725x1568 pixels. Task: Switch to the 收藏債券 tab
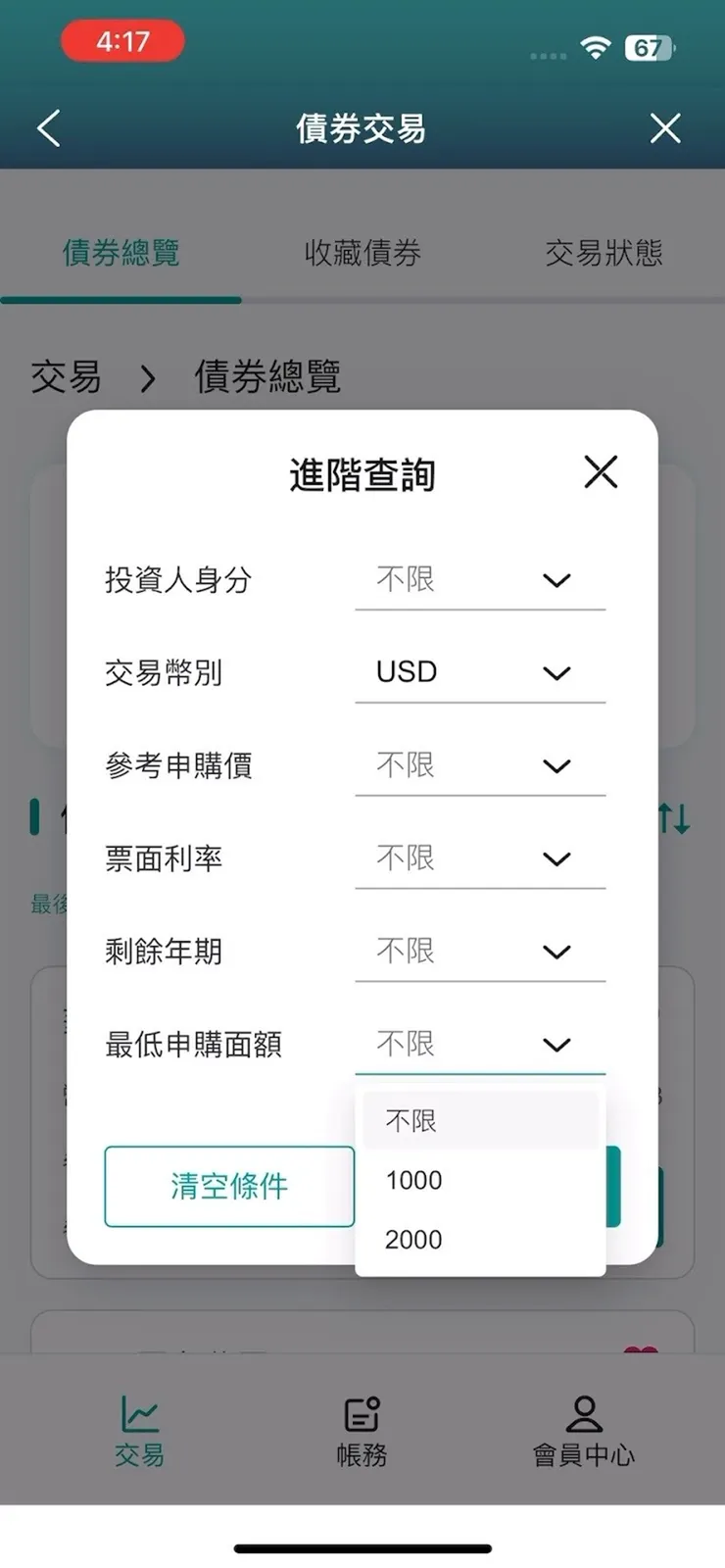coord(362,253)
